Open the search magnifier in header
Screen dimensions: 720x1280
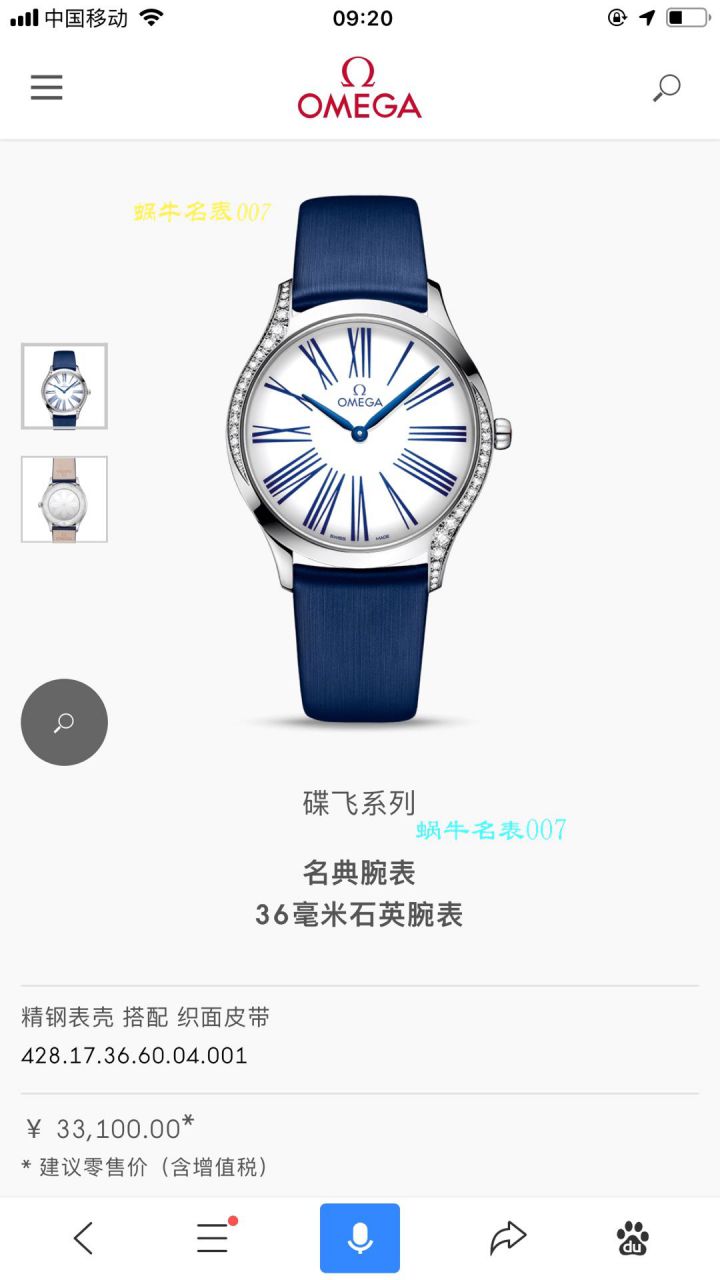coord(666,88)
